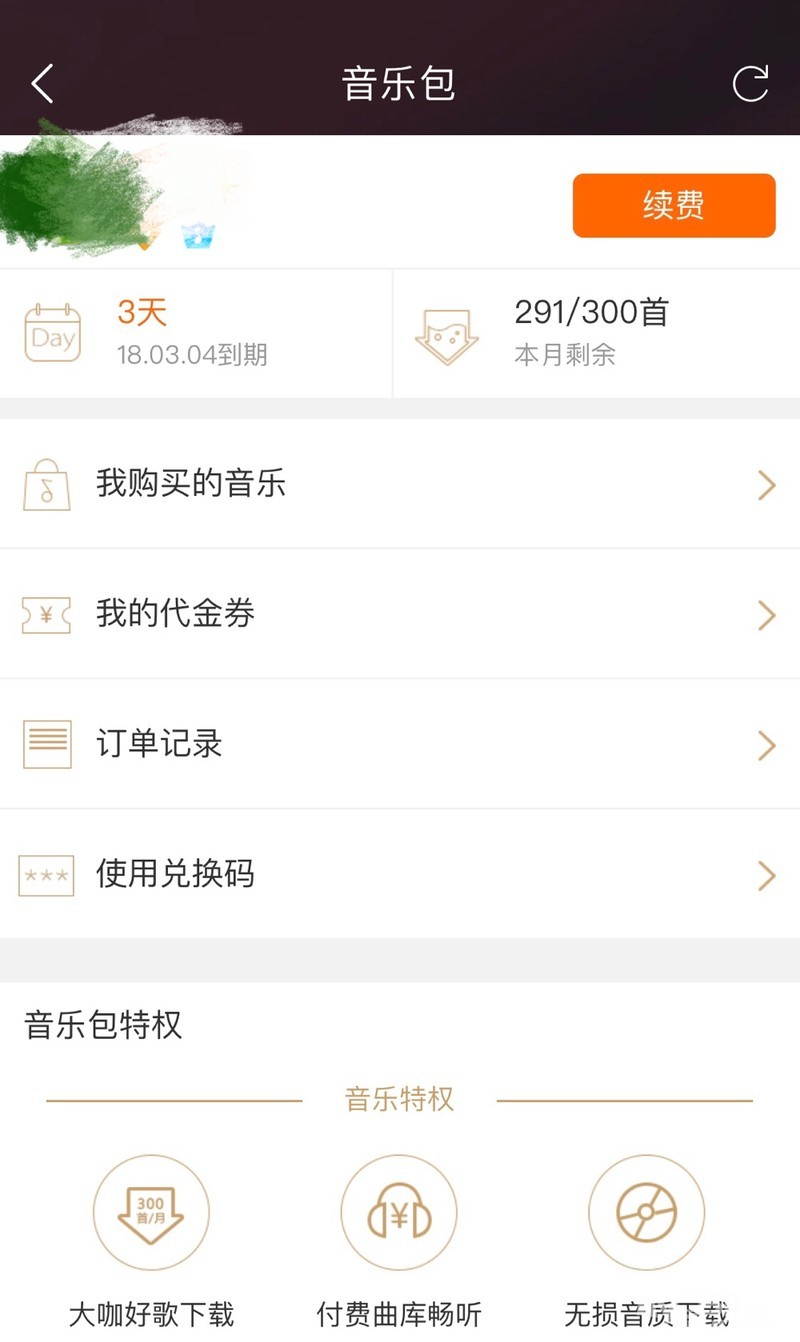Tap the 大咖好歌下载 download icon
The image size is (800, 1342).
[x=152, y=1211]
